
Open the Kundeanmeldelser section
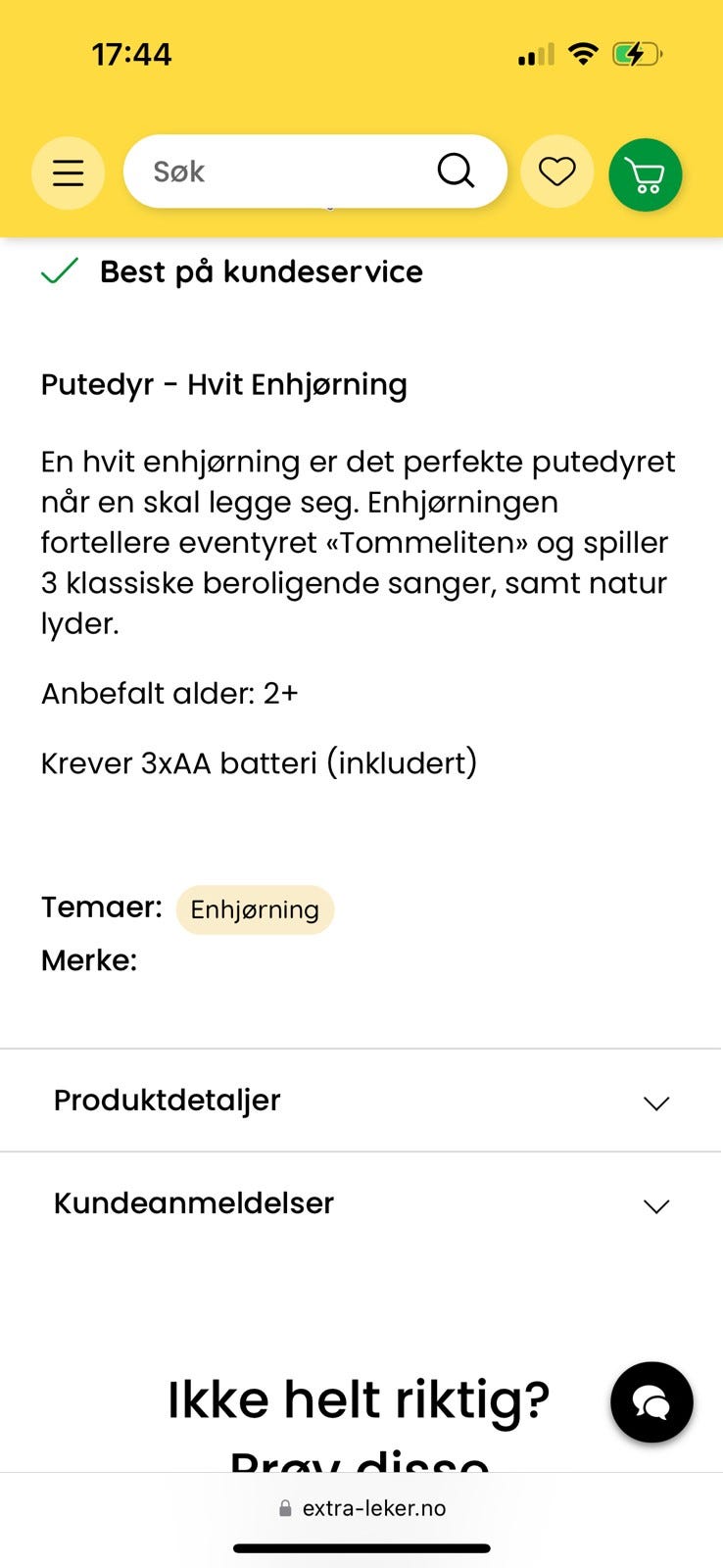click(193, 1203)
